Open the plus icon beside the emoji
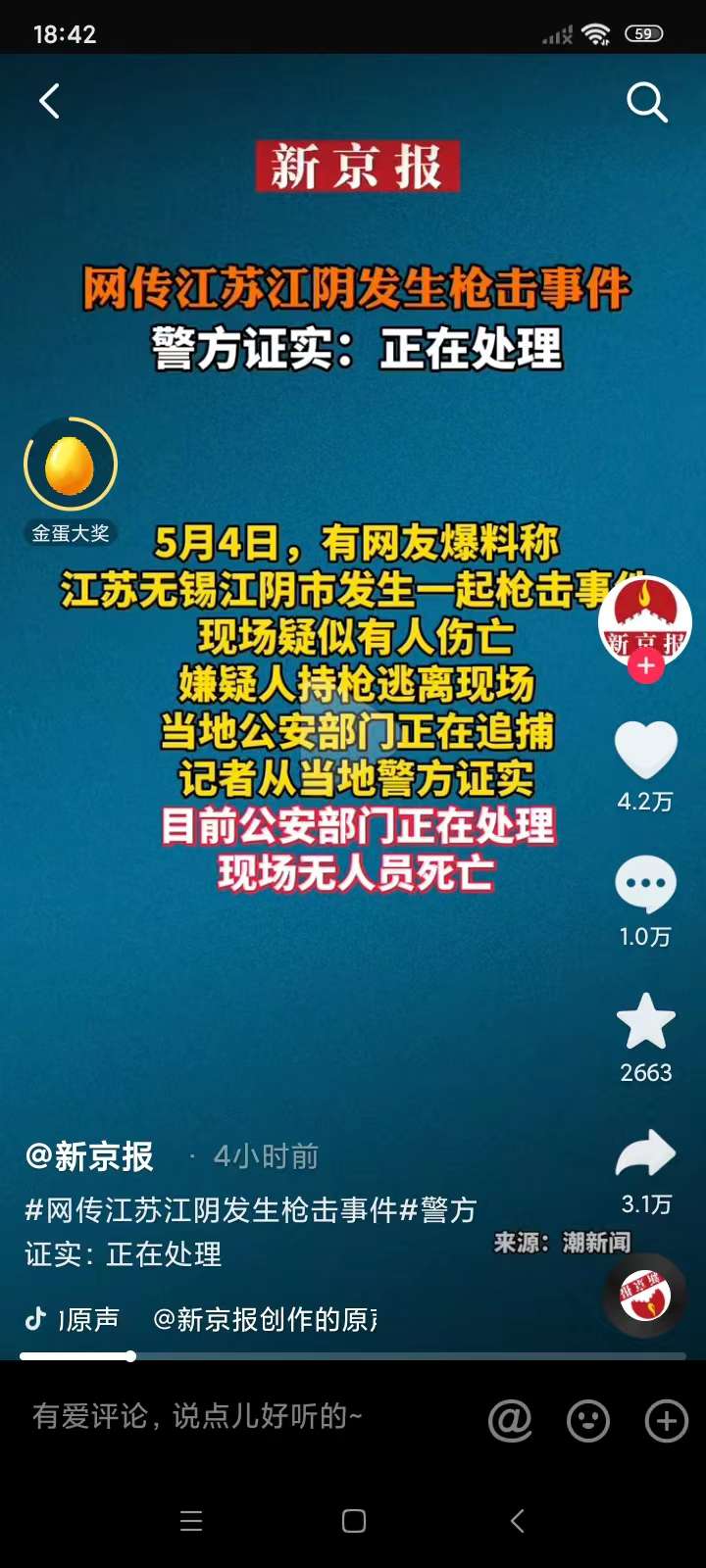 [666, 1420]
